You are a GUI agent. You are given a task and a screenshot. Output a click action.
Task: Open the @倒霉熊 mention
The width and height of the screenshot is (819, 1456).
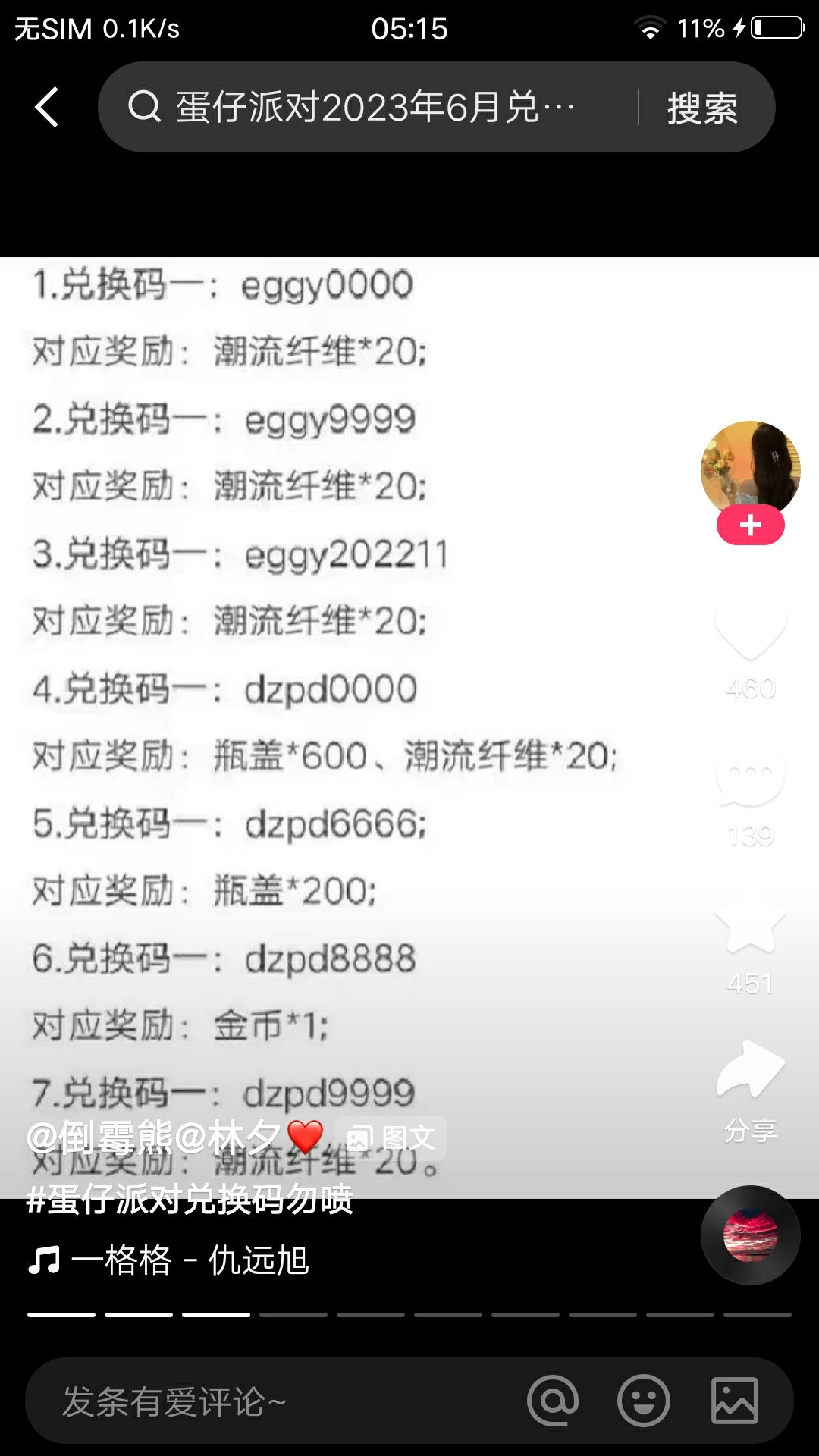click(99, 1137)
